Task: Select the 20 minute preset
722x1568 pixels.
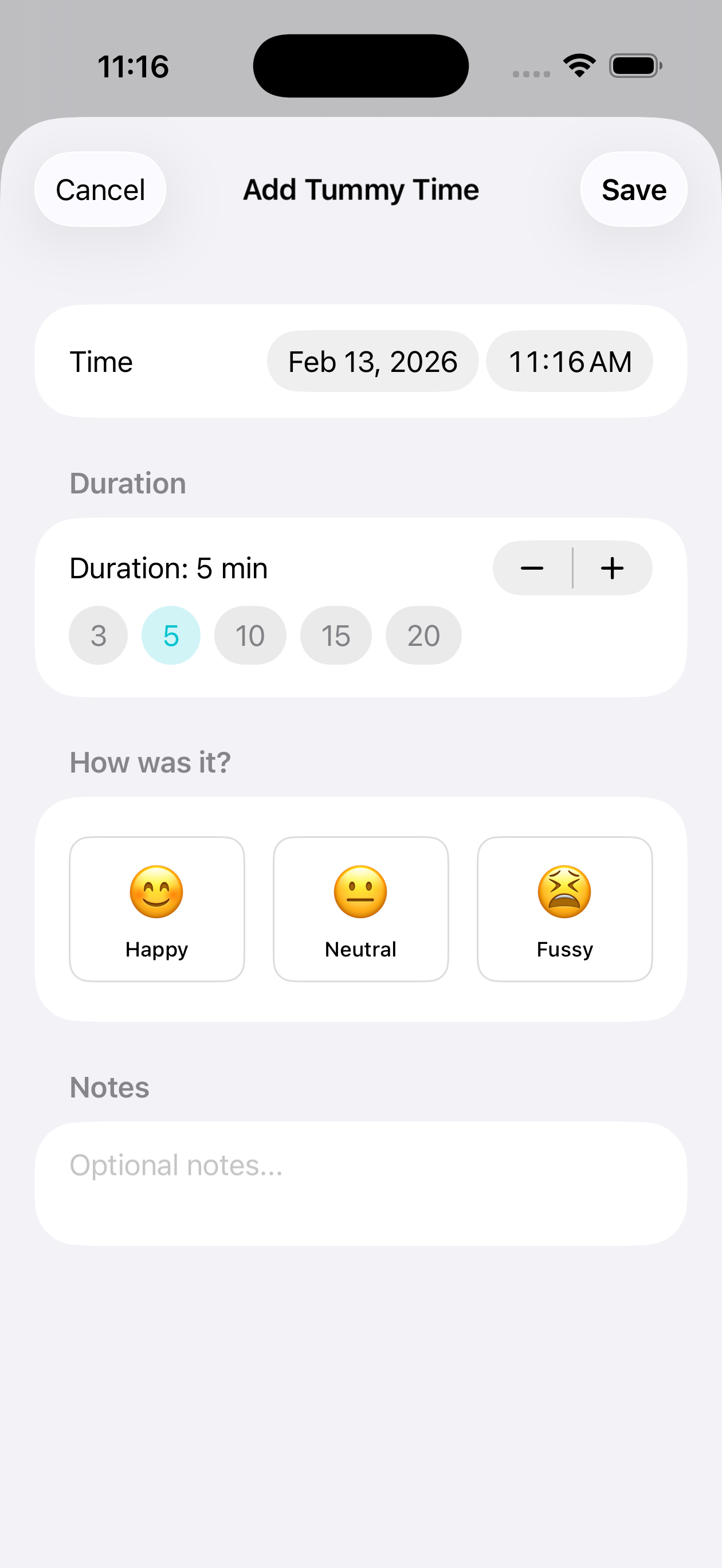Action: point(423,636)
